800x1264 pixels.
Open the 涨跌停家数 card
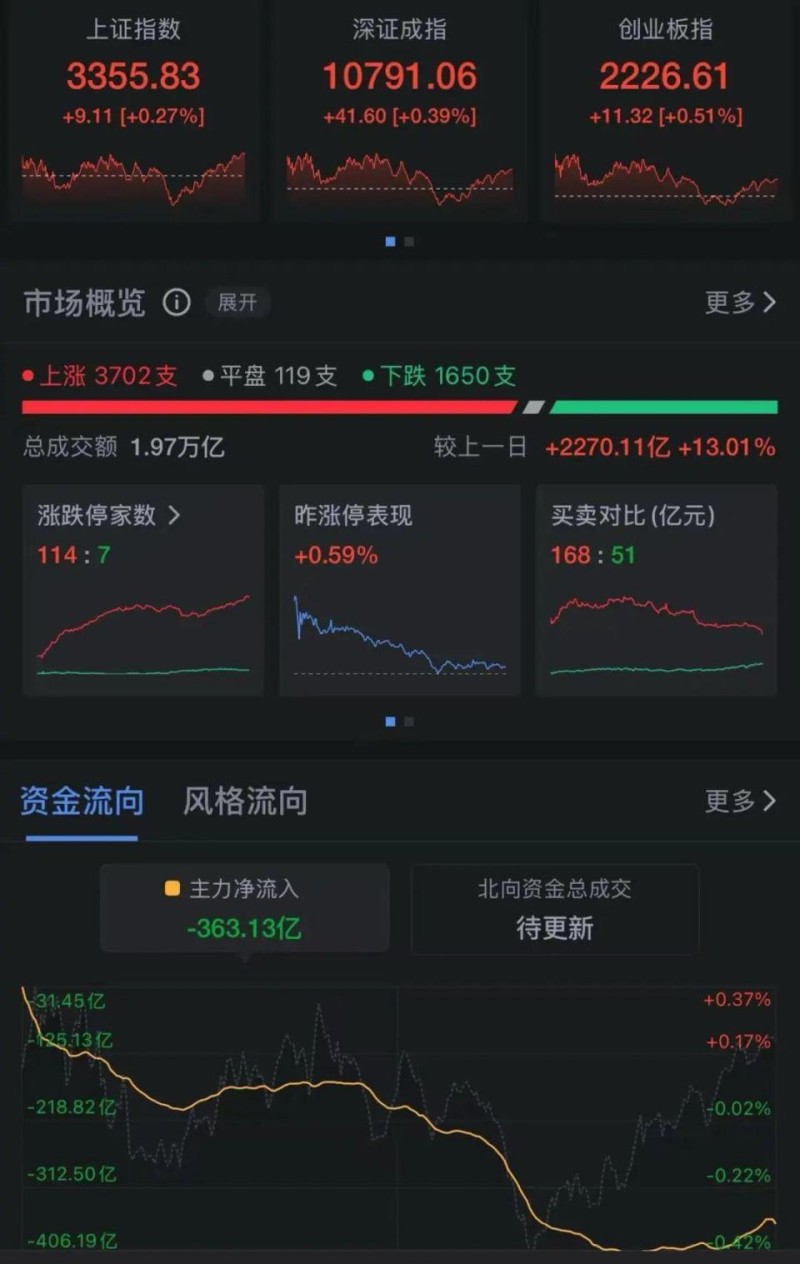143,590
